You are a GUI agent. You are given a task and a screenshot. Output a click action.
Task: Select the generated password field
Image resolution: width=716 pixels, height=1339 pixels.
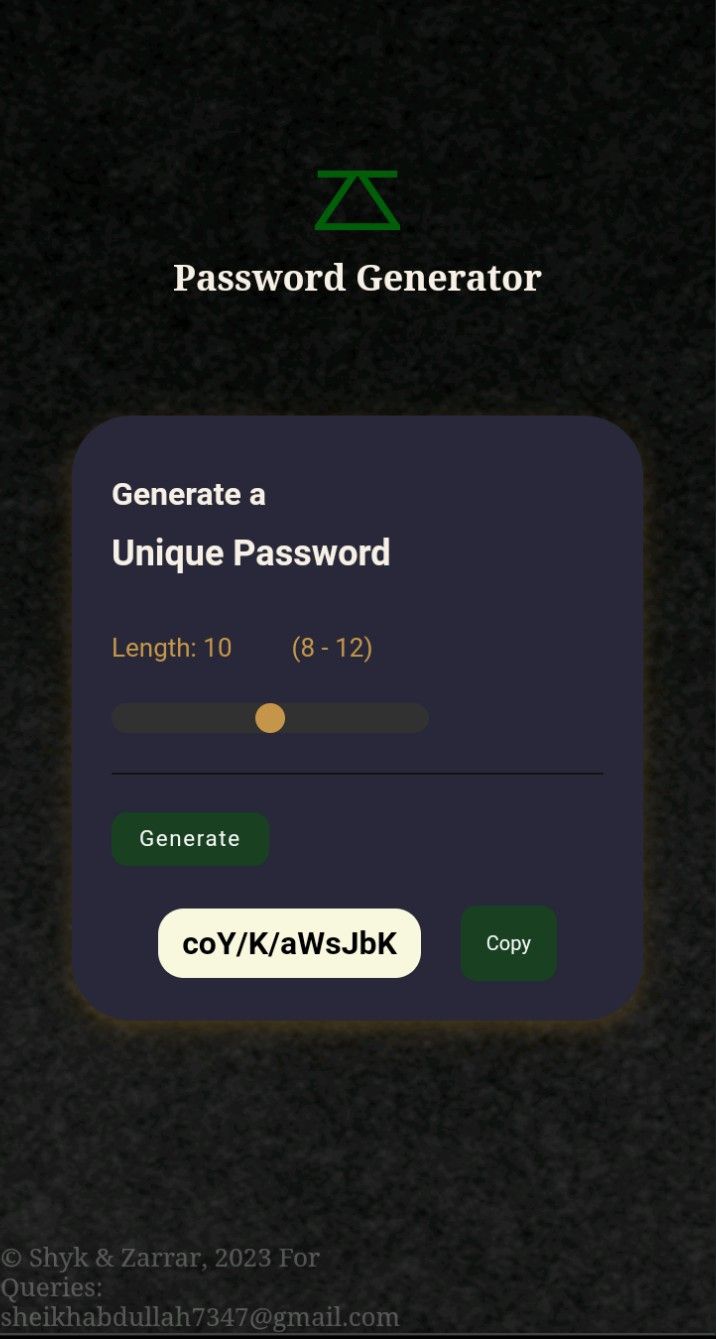(289, 943)
